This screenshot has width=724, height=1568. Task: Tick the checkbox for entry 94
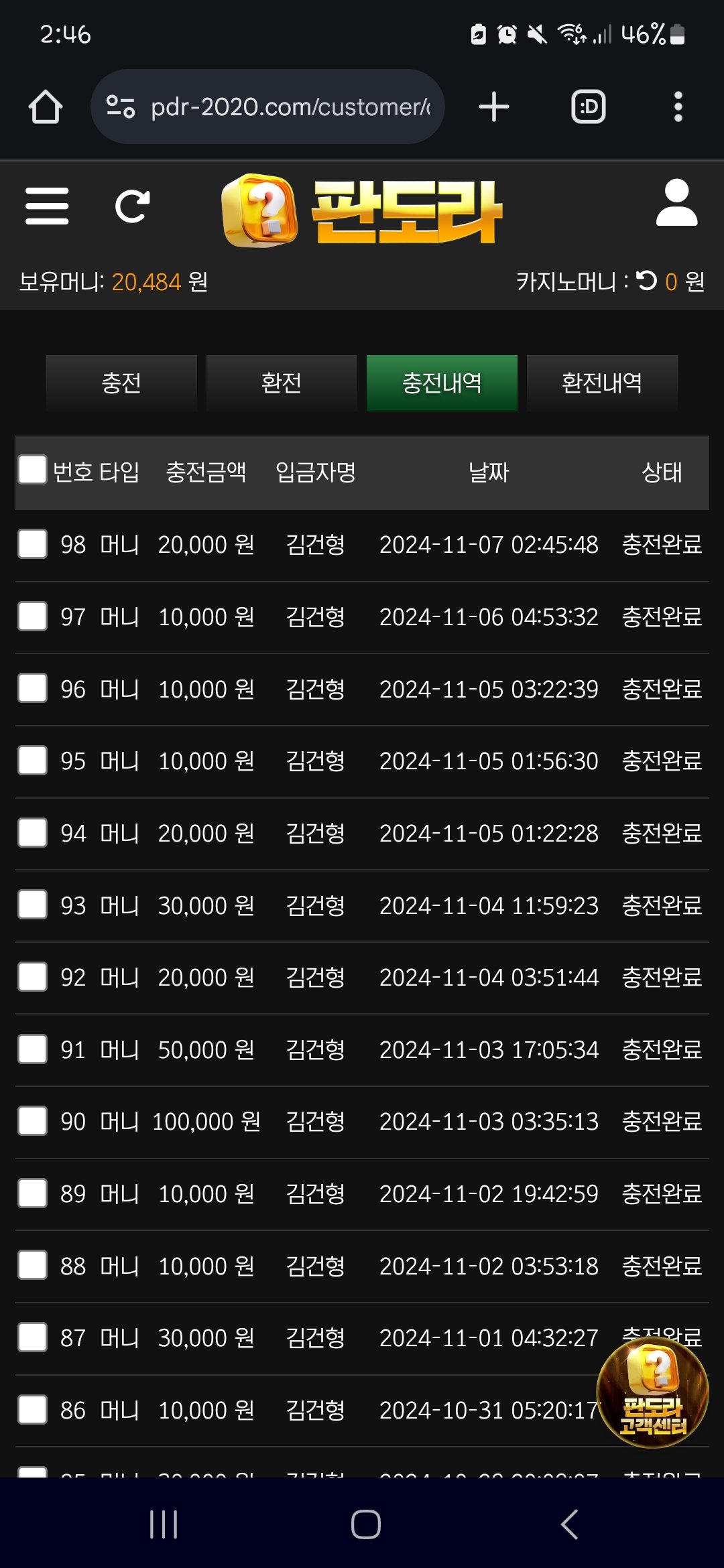[x=32, y=833]
